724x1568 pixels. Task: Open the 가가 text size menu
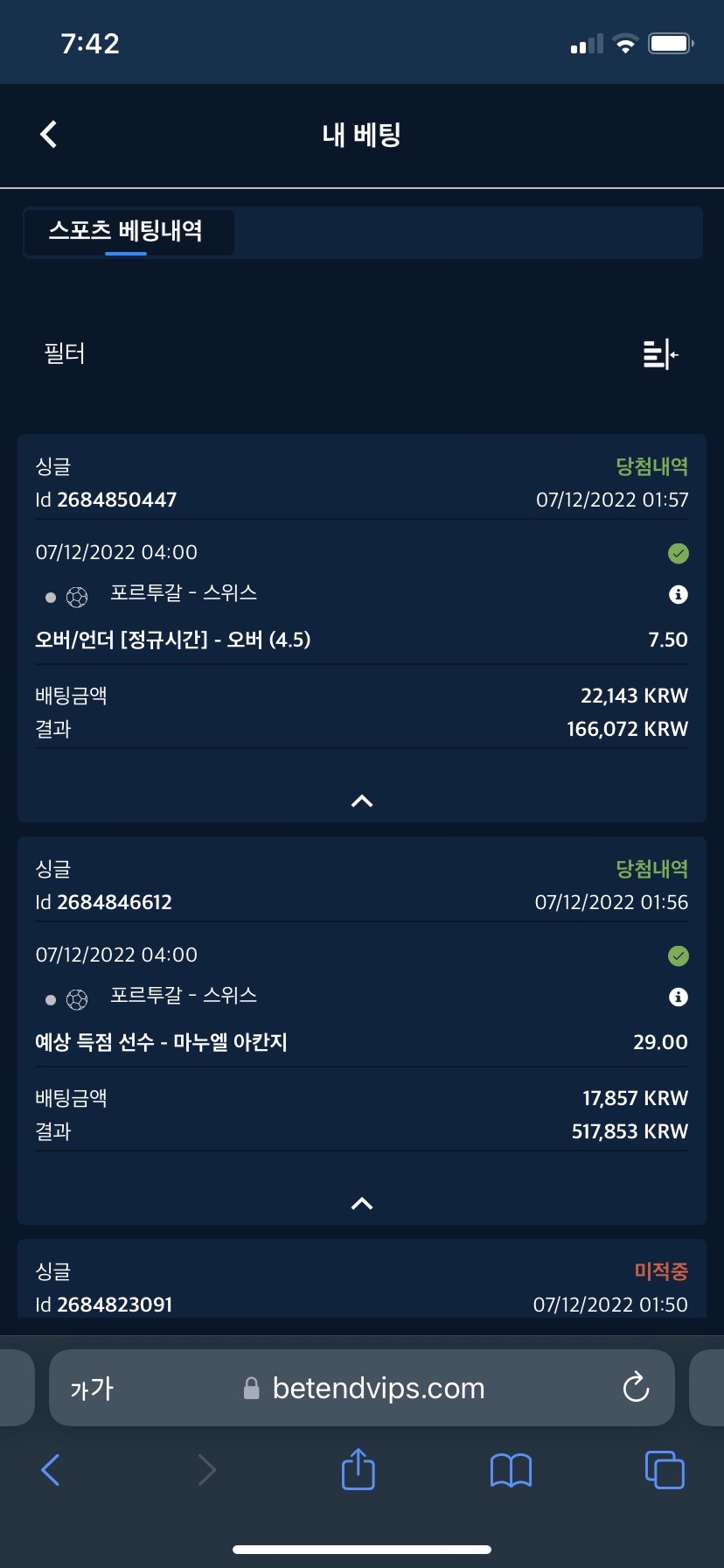92,1389
